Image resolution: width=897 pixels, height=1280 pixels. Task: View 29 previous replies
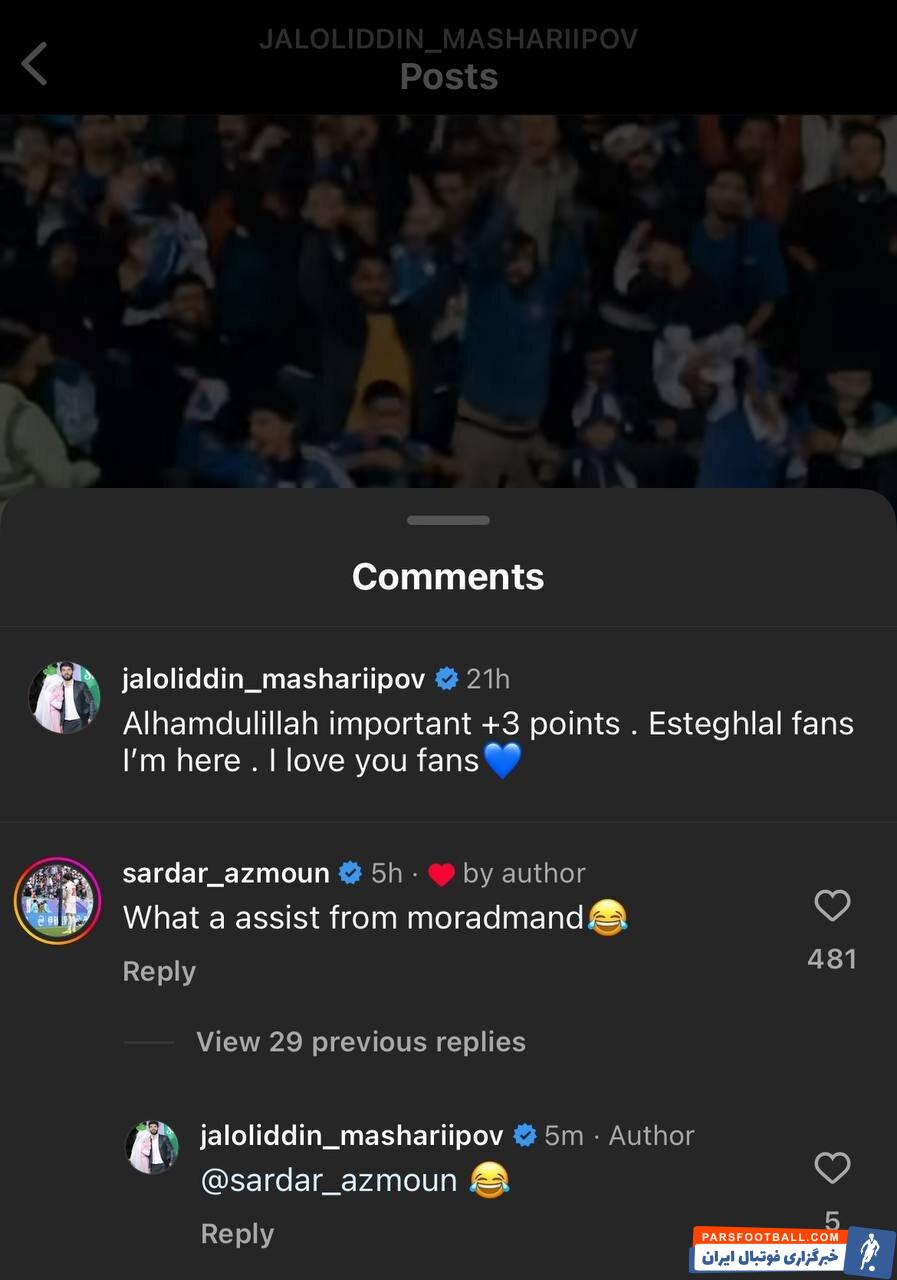[360, 1042]
